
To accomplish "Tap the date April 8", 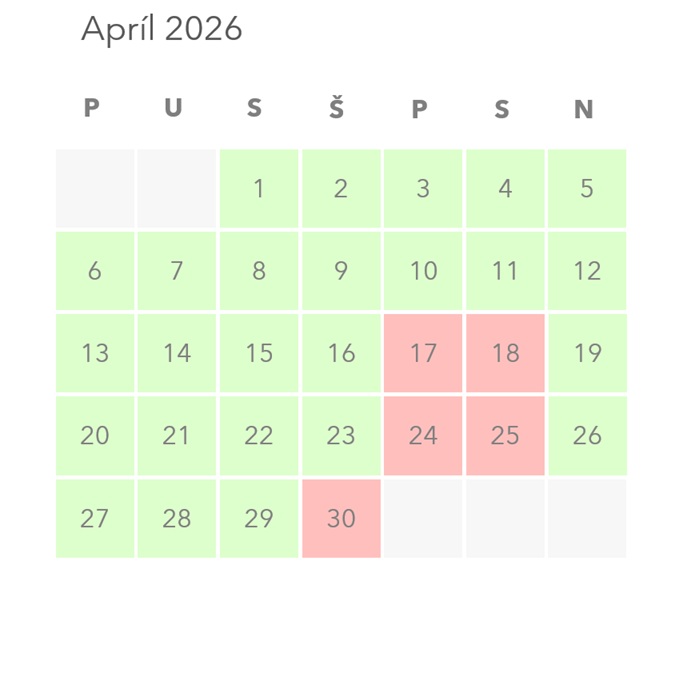I will (259, 271).
